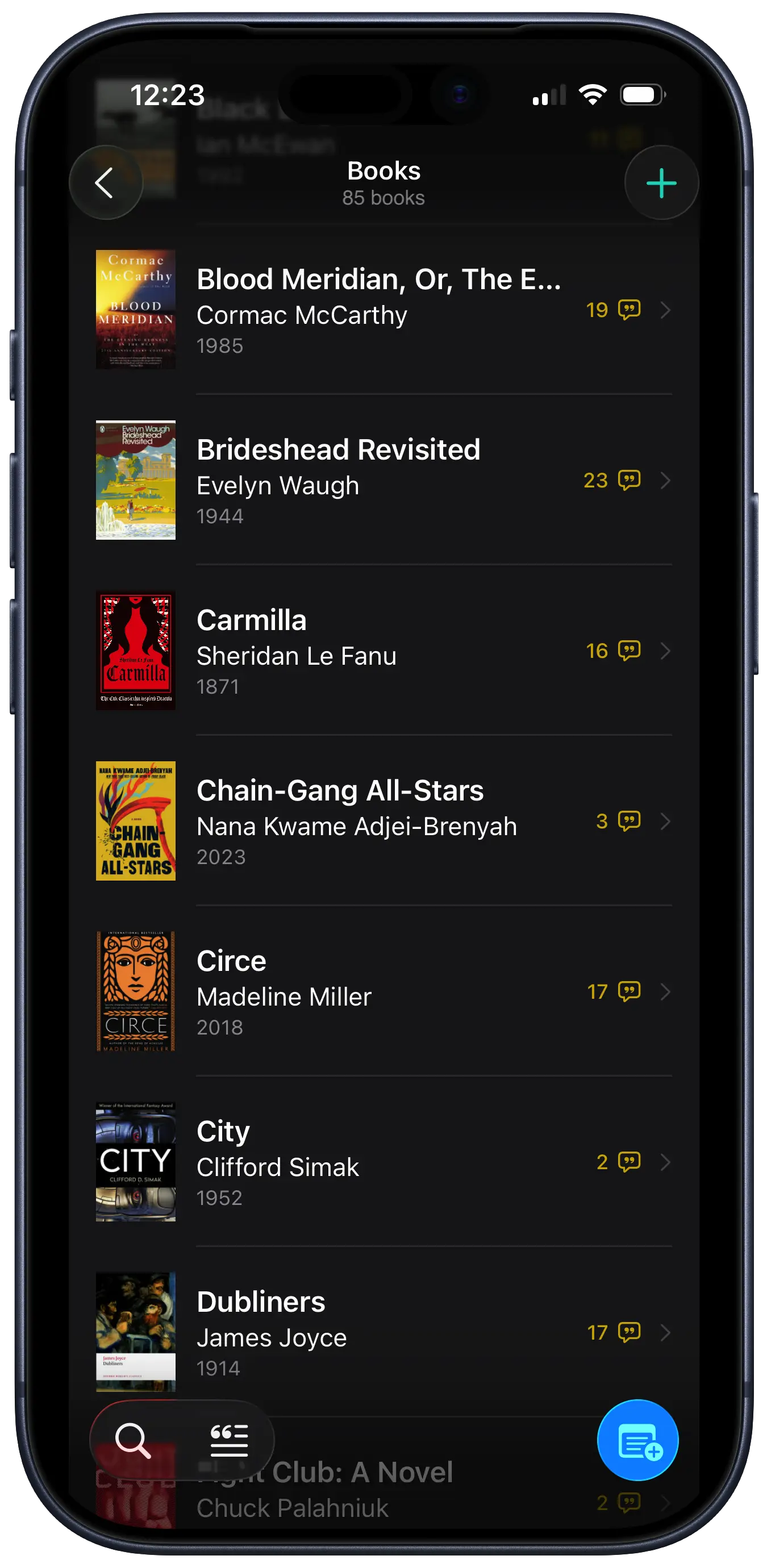Go back using the left chevron

click(107, 182)
